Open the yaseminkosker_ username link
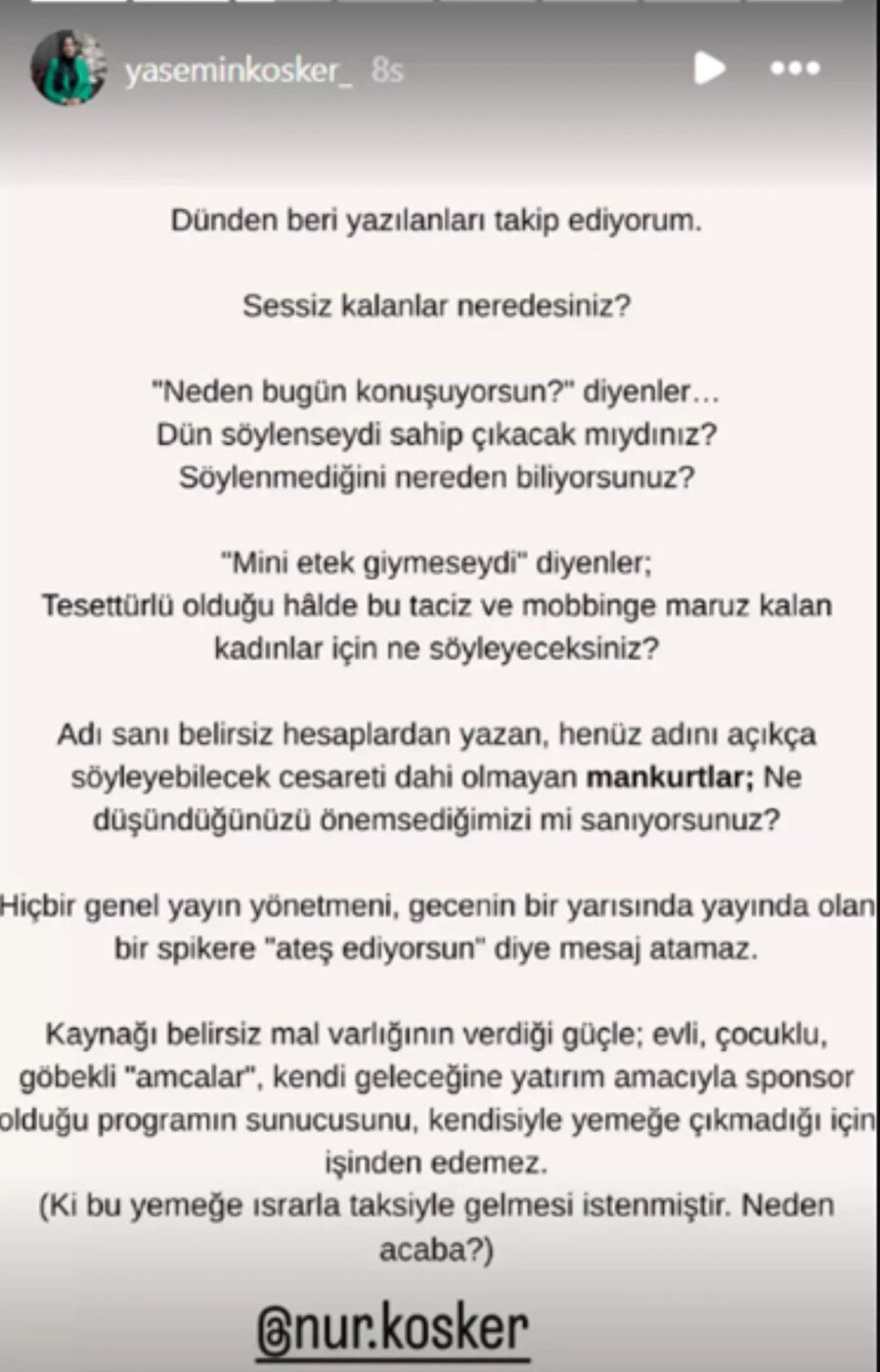This screenshot has height=1372, width=880. (x=239, y=71)
